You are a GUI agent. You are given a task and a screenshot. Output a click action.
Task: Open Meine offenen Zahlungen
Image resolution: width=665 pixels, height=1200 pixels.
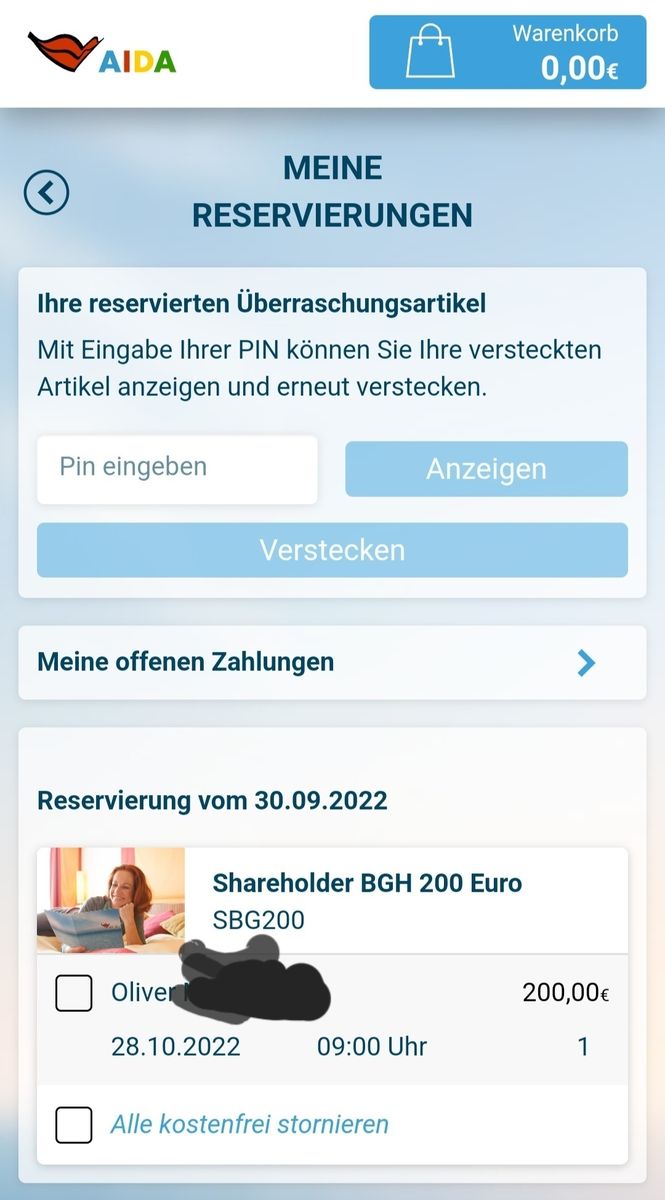click(332, 662)
